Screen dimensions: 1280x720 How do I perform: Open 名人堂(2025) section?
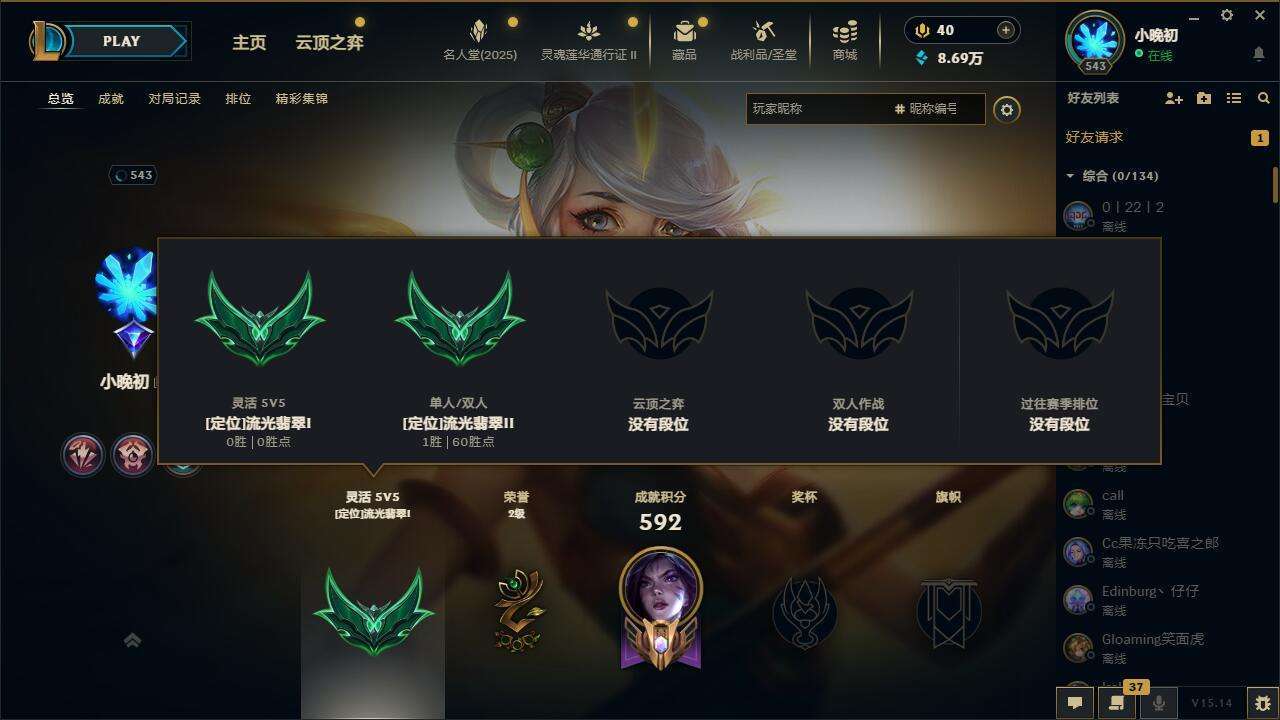480,40
